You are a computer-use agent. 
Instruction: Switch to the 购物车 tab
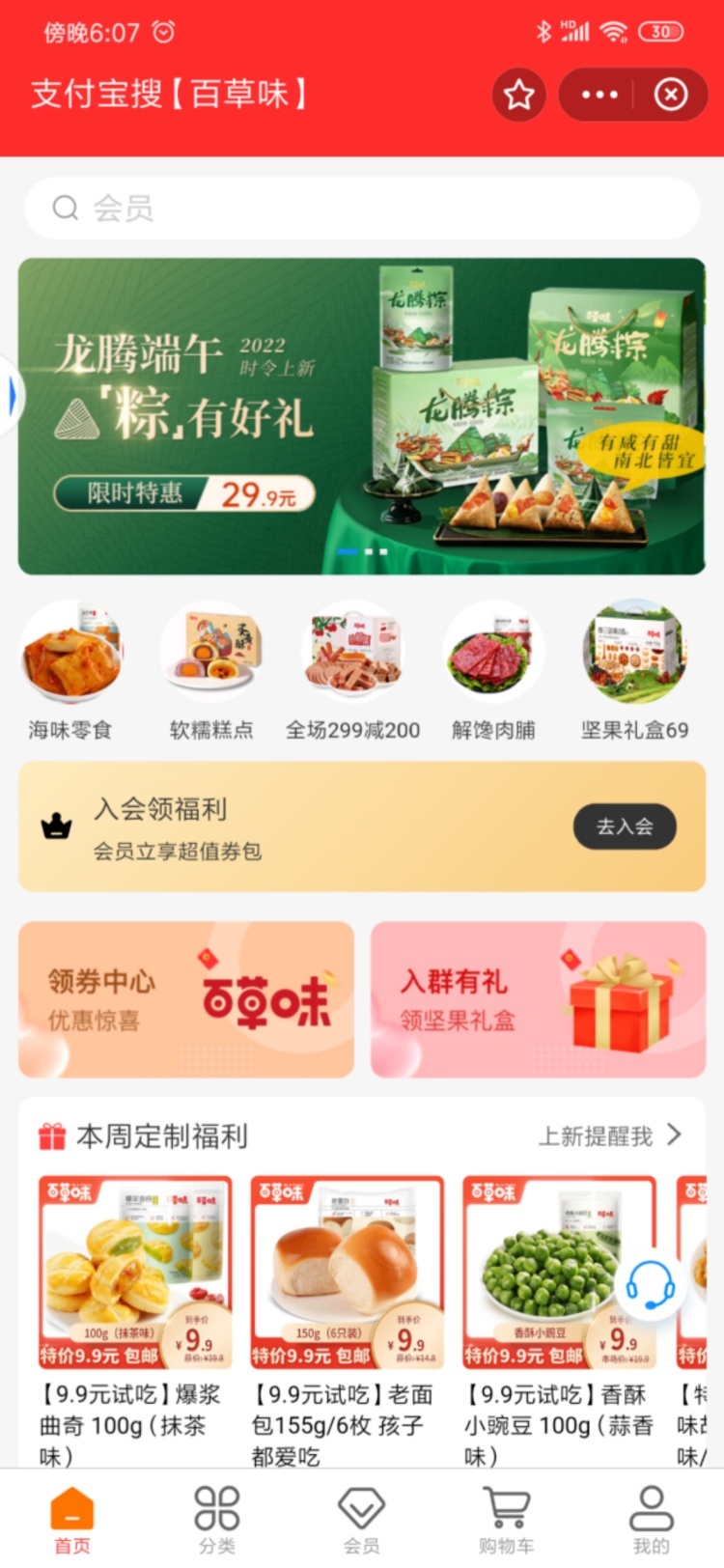coord(507,1519)
